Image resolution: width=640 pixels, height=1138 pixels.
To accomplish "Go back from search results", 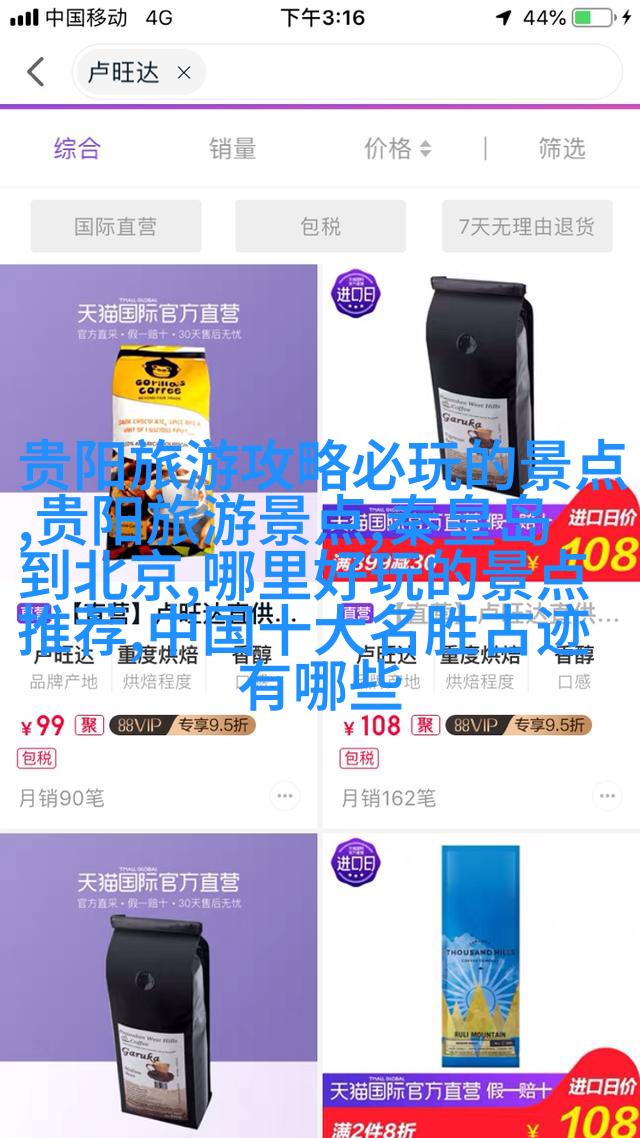I will coord(35,72).
